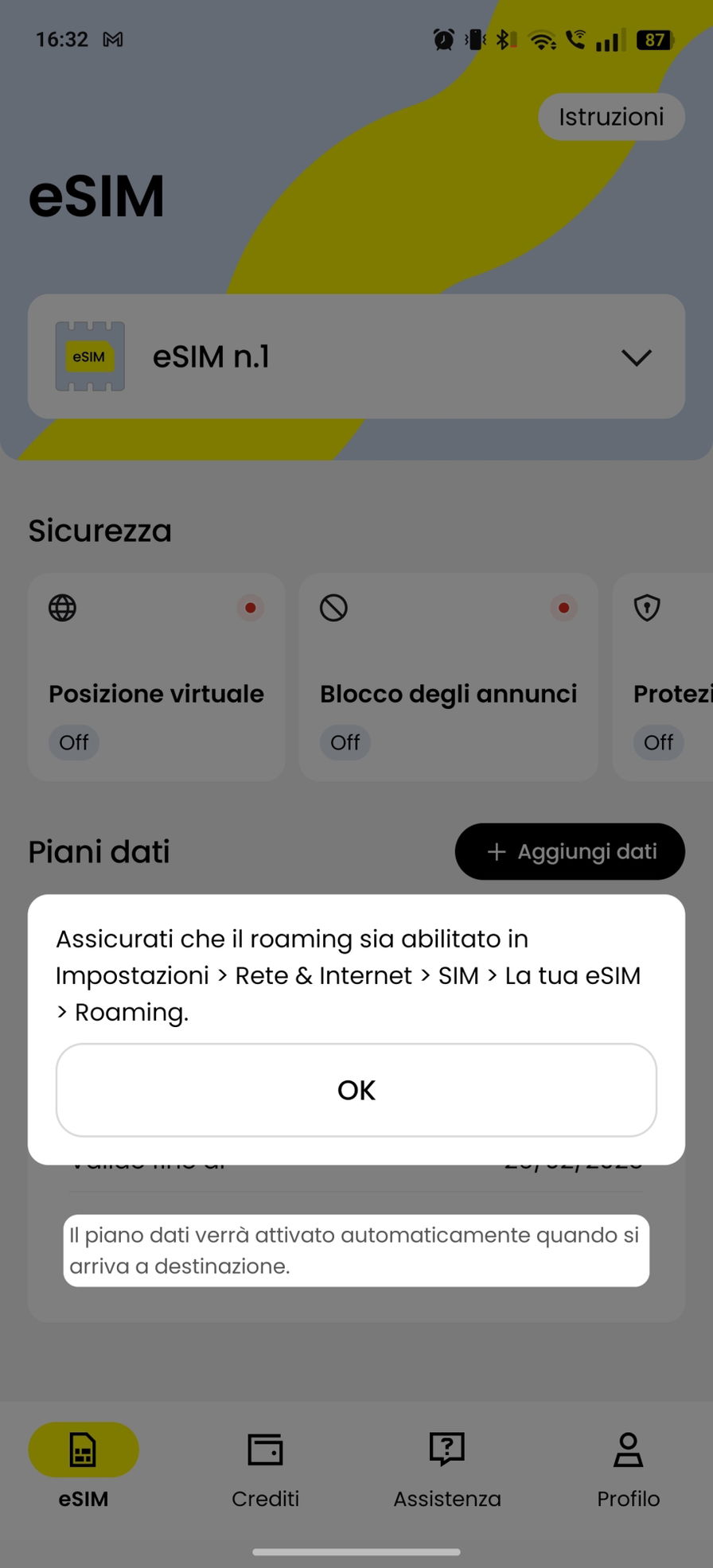Screen dimensions: 713x1568
Task: Open Profilo via the person icon
Action: click(x=628, y=1449)
